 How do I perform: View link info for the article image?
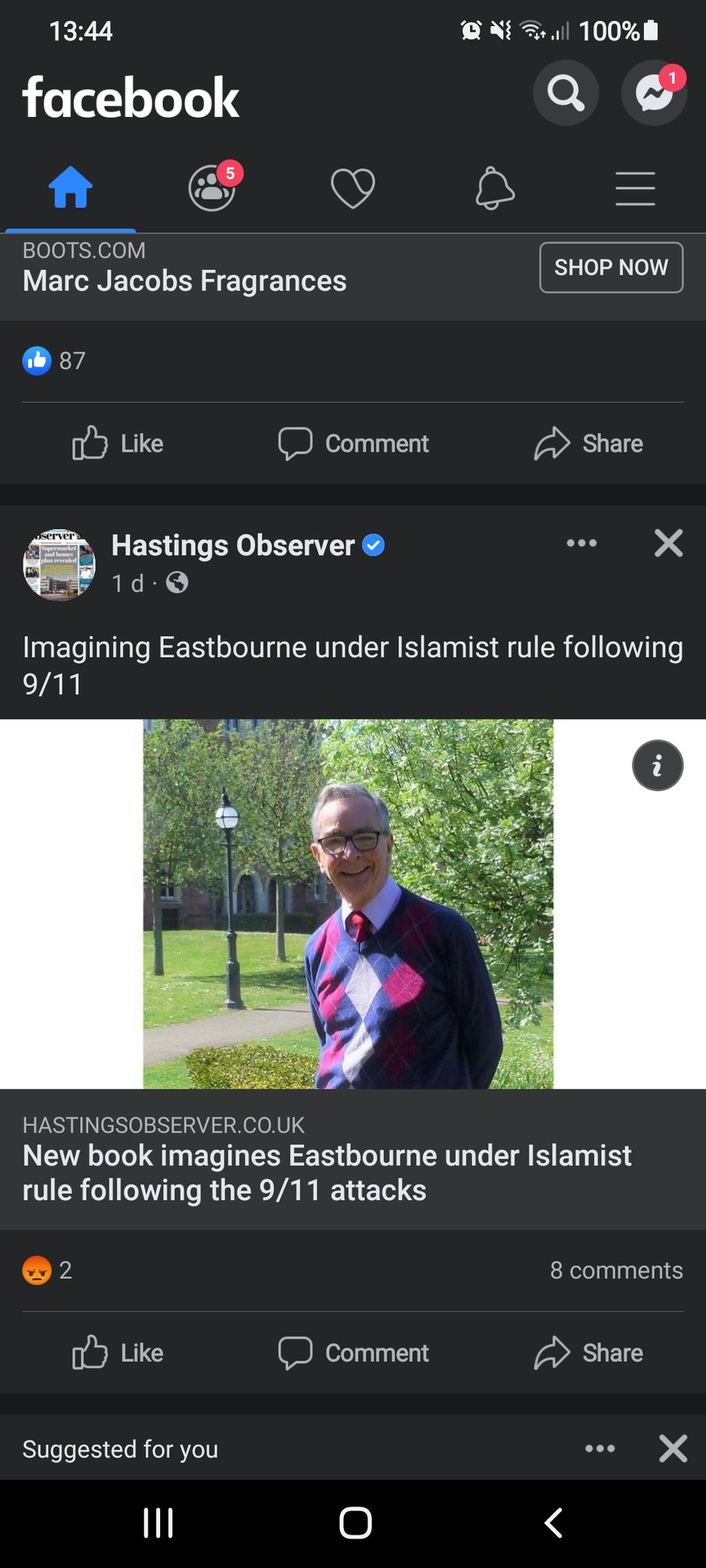[657, 765]
